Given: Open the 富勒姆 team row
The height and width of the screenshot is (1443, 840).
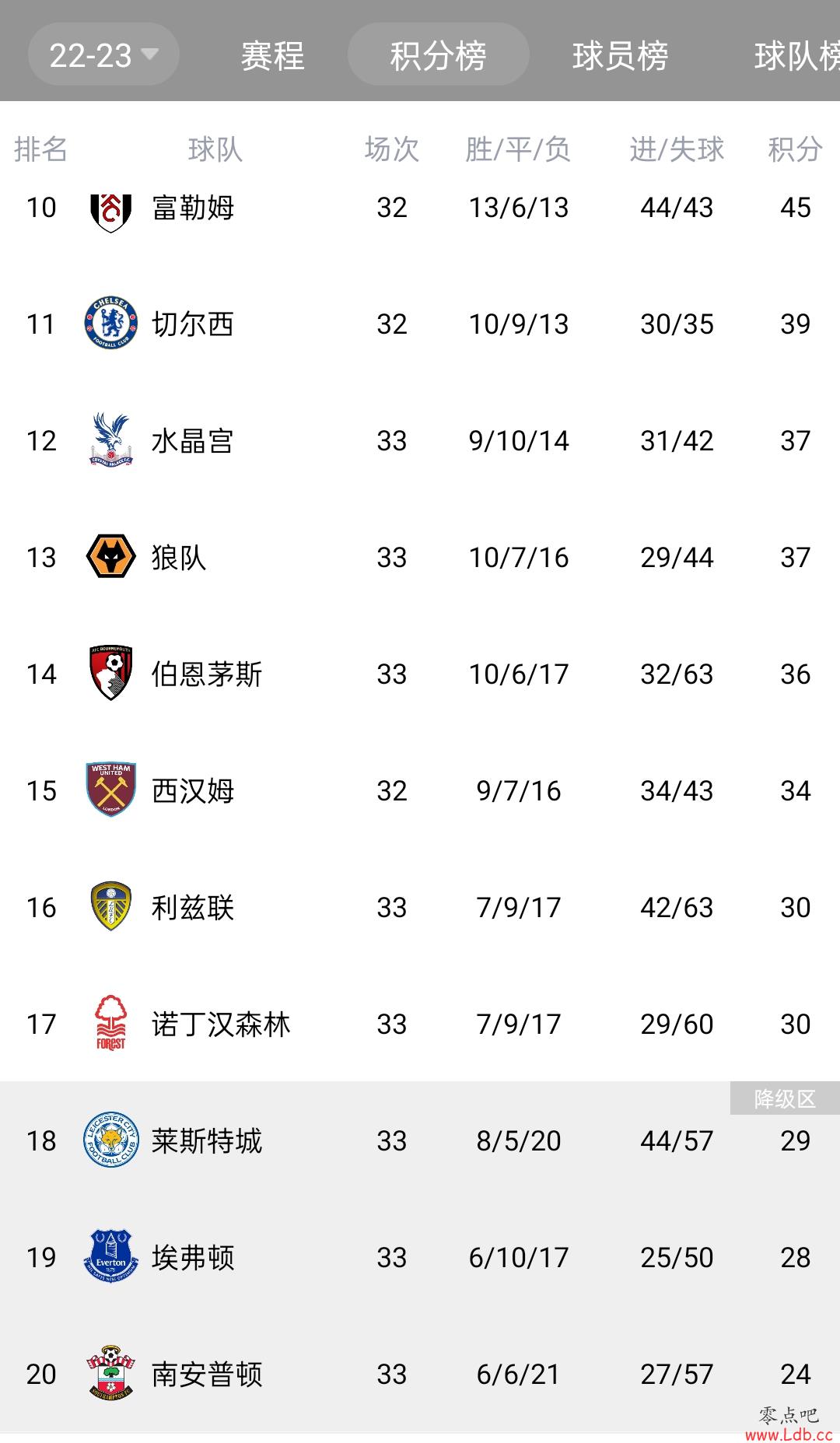Looking at the screenshot, I should tap(420, 208).
